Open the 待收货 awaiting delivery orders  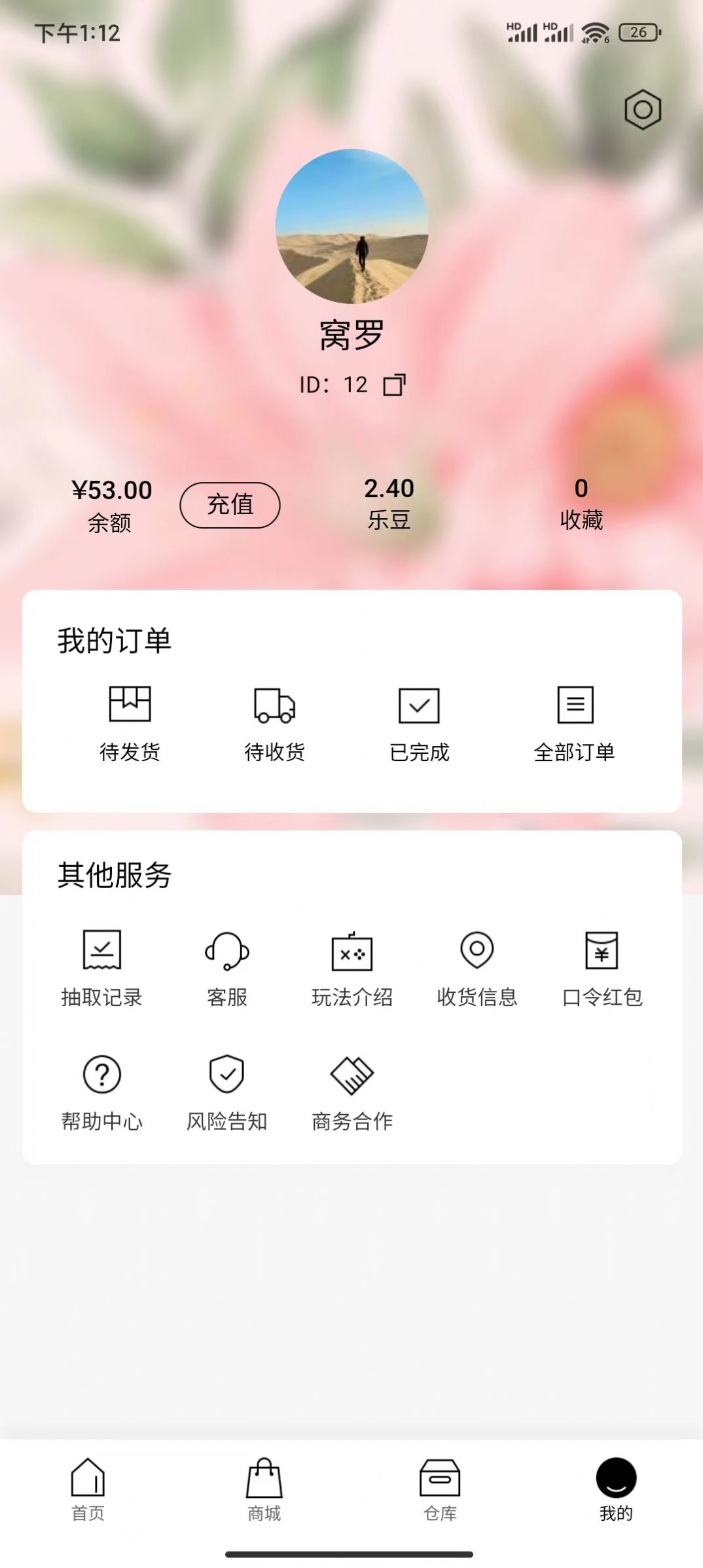click(275, 720)
